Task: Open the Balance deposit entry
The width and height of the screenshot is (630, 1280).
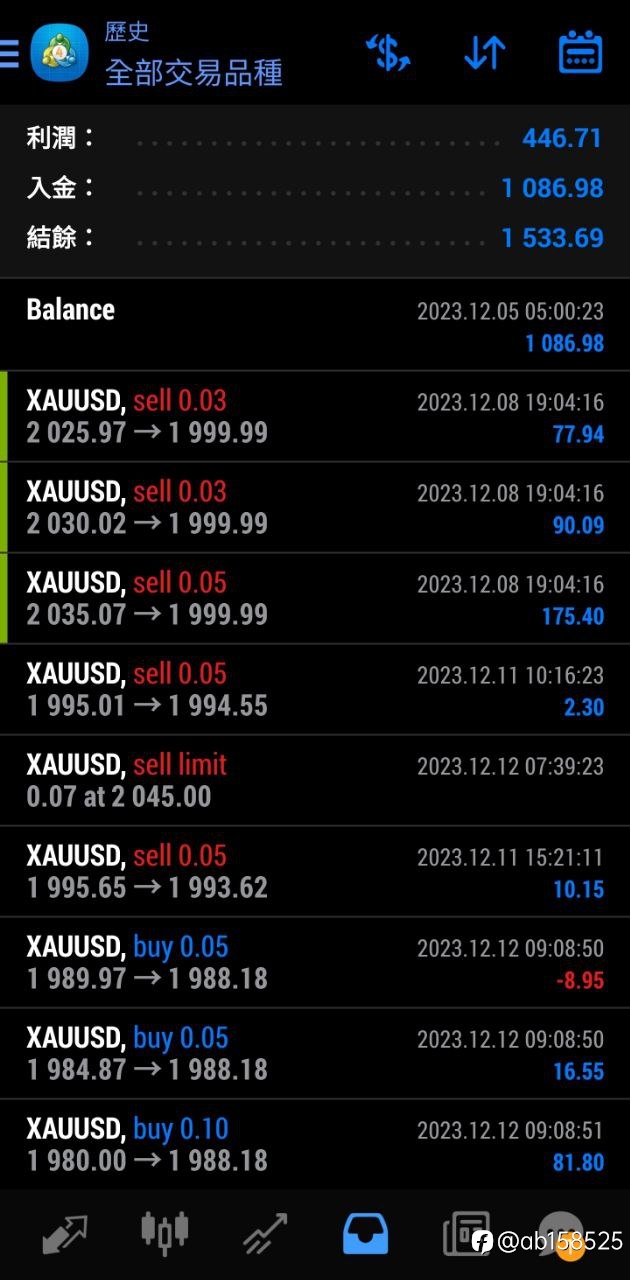Action: [x=315, y=325]
